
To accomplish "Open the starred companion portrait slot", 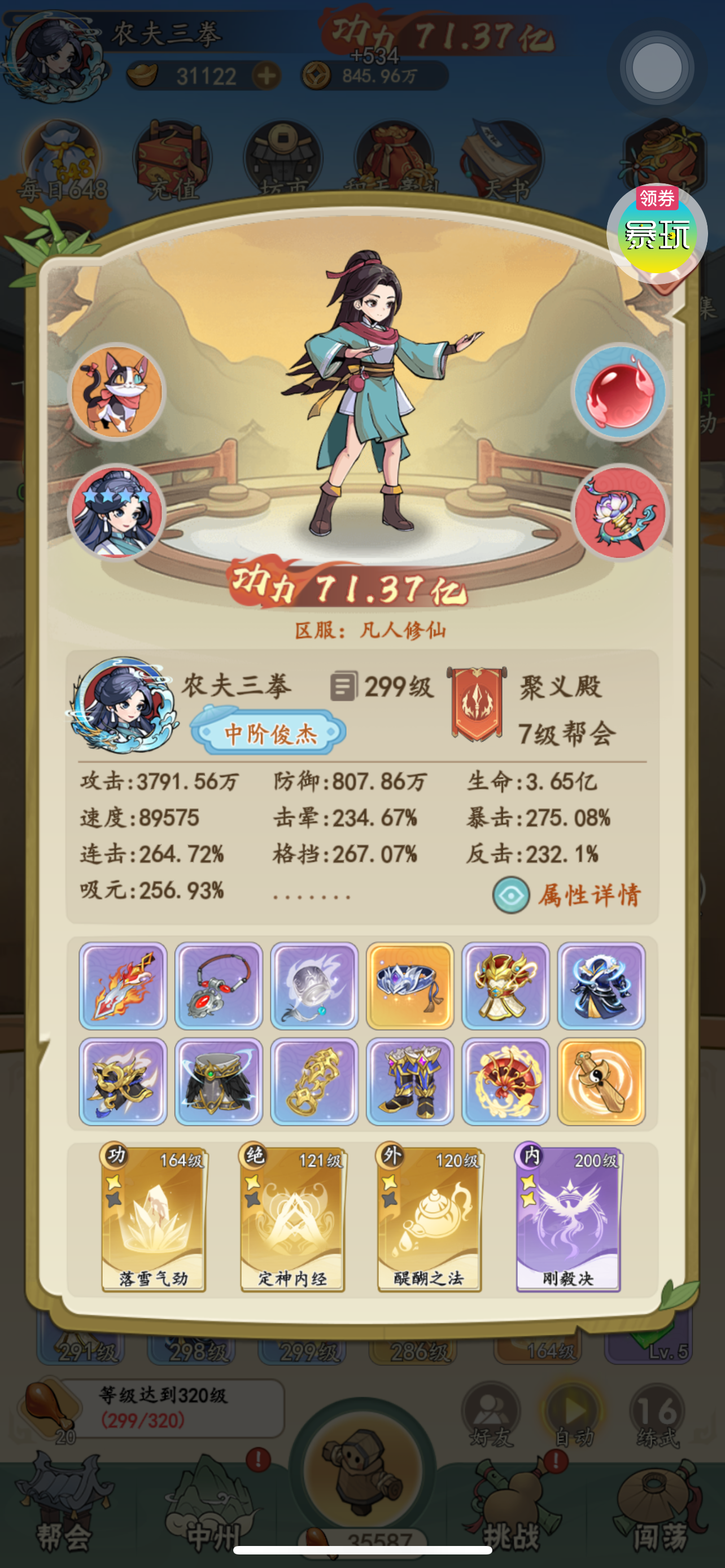I will (x=116, y=512).
